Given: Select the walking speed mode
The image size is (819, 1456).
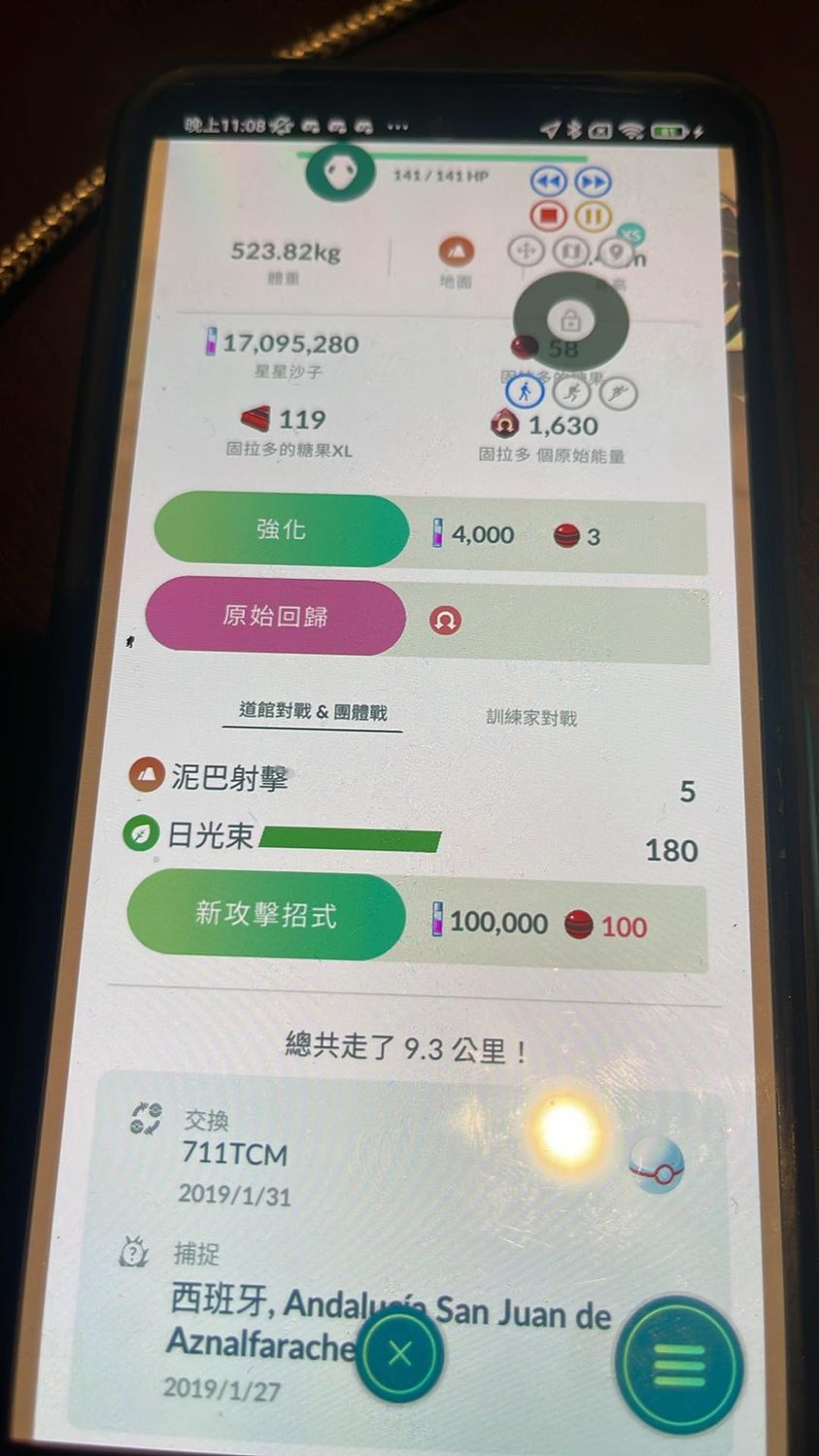Looking at the screenshot, I should point(525,391).
